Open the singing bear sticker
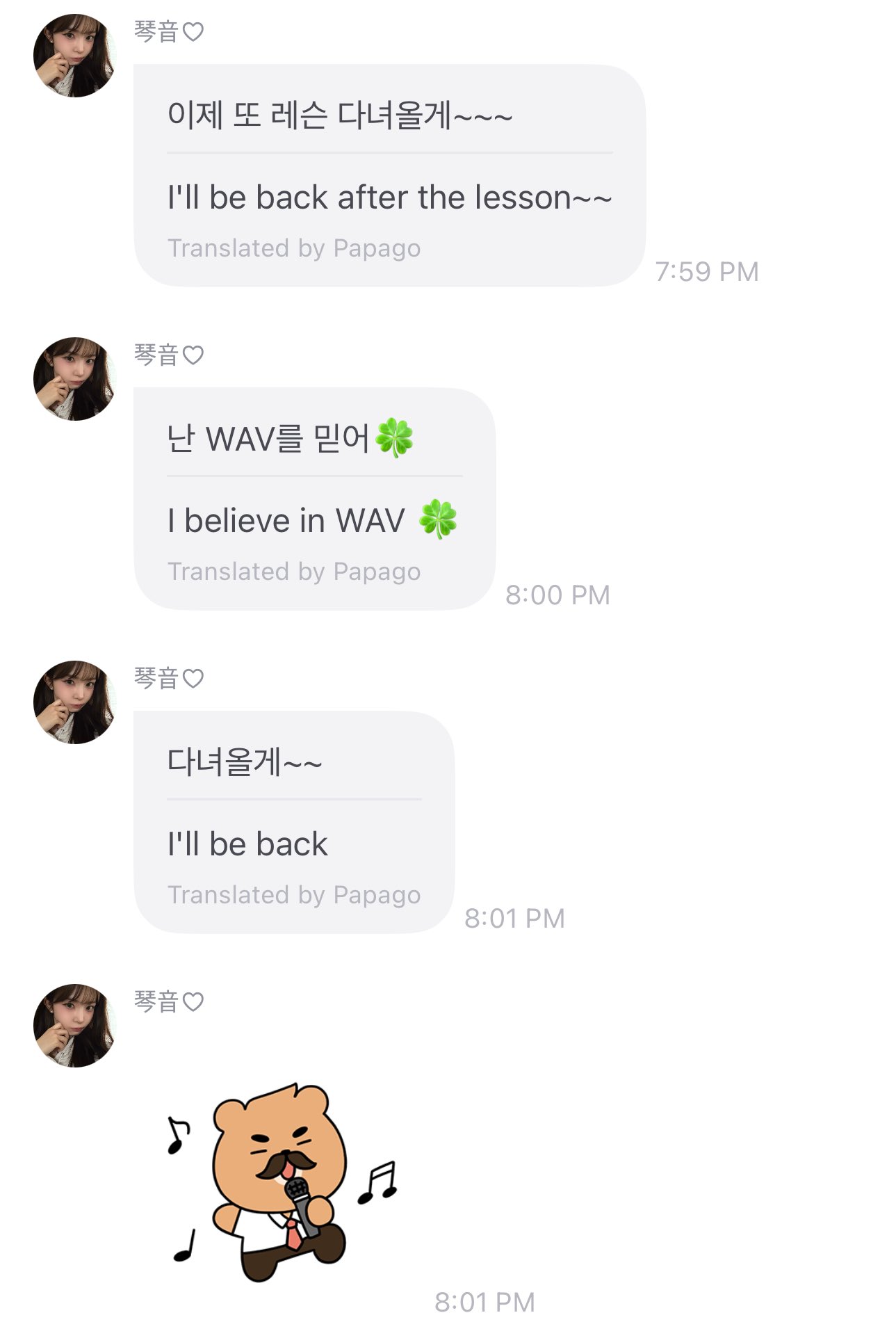896x1338 pixels. pyautogui.click(x=282, y=1182)
